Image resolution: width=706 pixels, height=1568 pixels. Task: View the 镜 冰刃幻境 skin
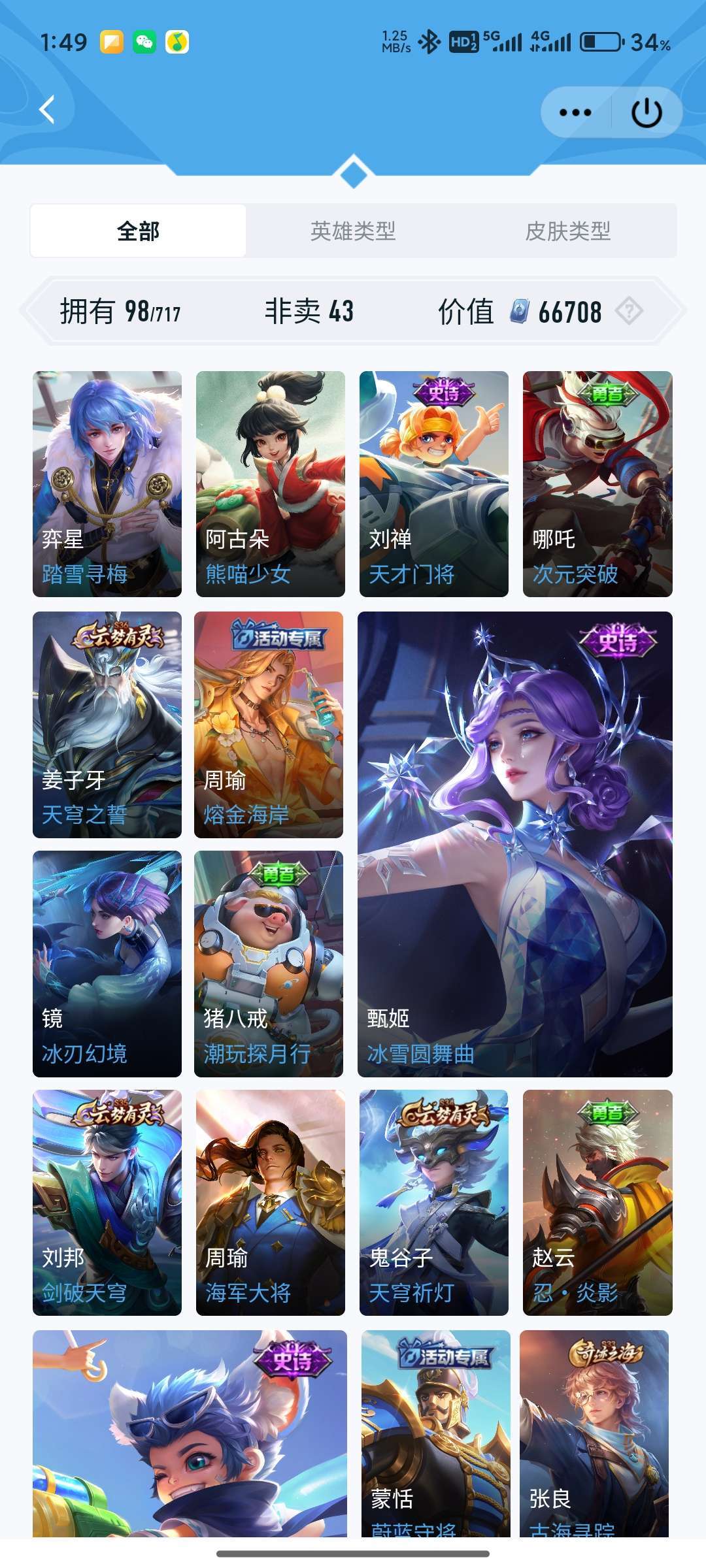coord(107,964)
